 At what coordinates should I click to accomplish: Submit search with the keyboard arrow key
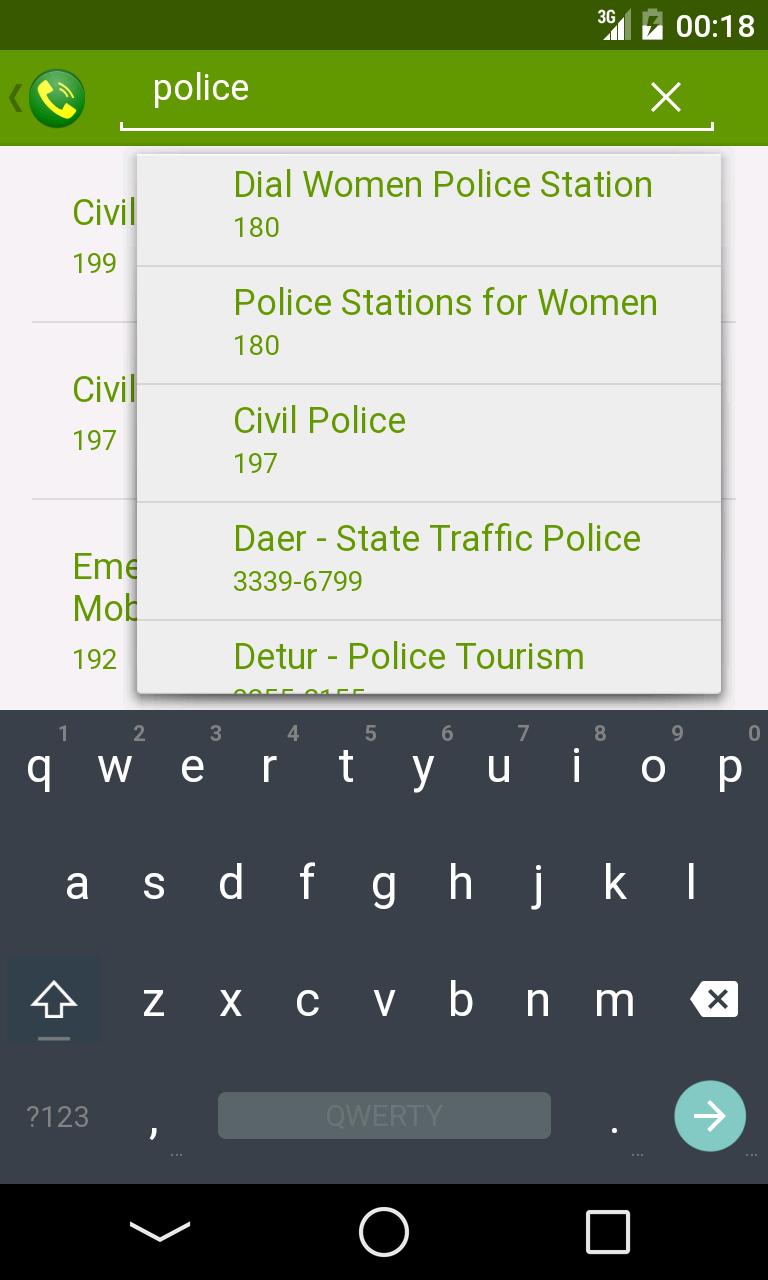(x=710, y=1116)
